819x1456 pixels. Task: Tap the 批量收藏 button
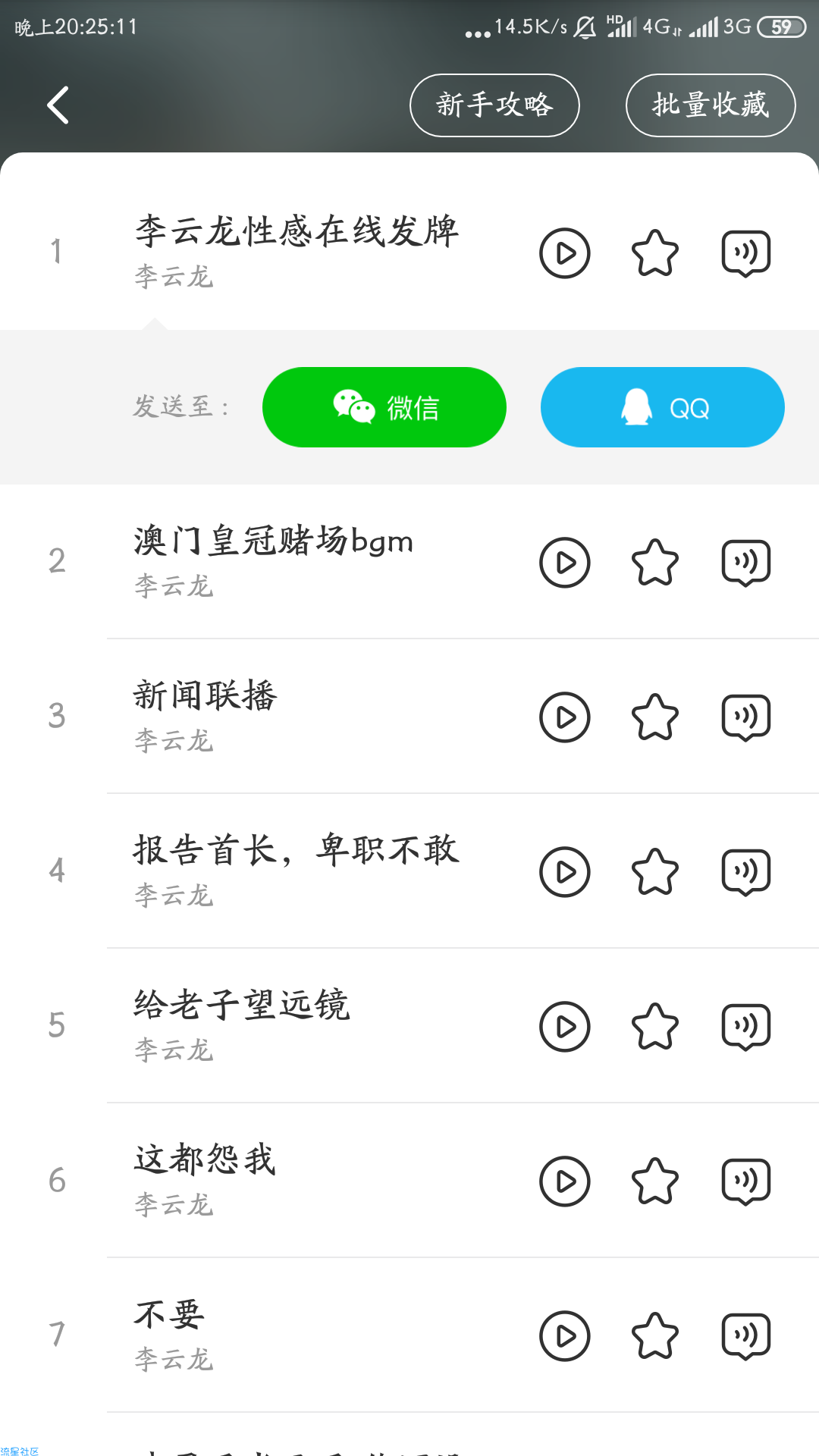pyautogui.click(x=711, y=105)
